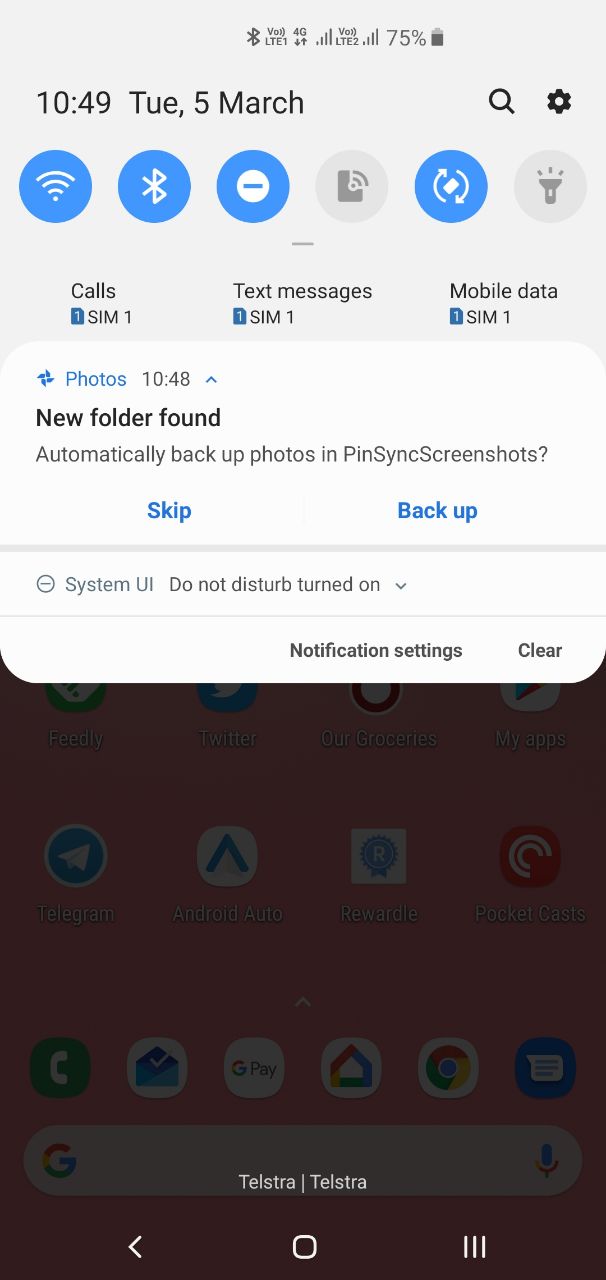Disable the Bluetooth quick toggle
This screenshot has height=1280, width=606.
tap(154, 186)
